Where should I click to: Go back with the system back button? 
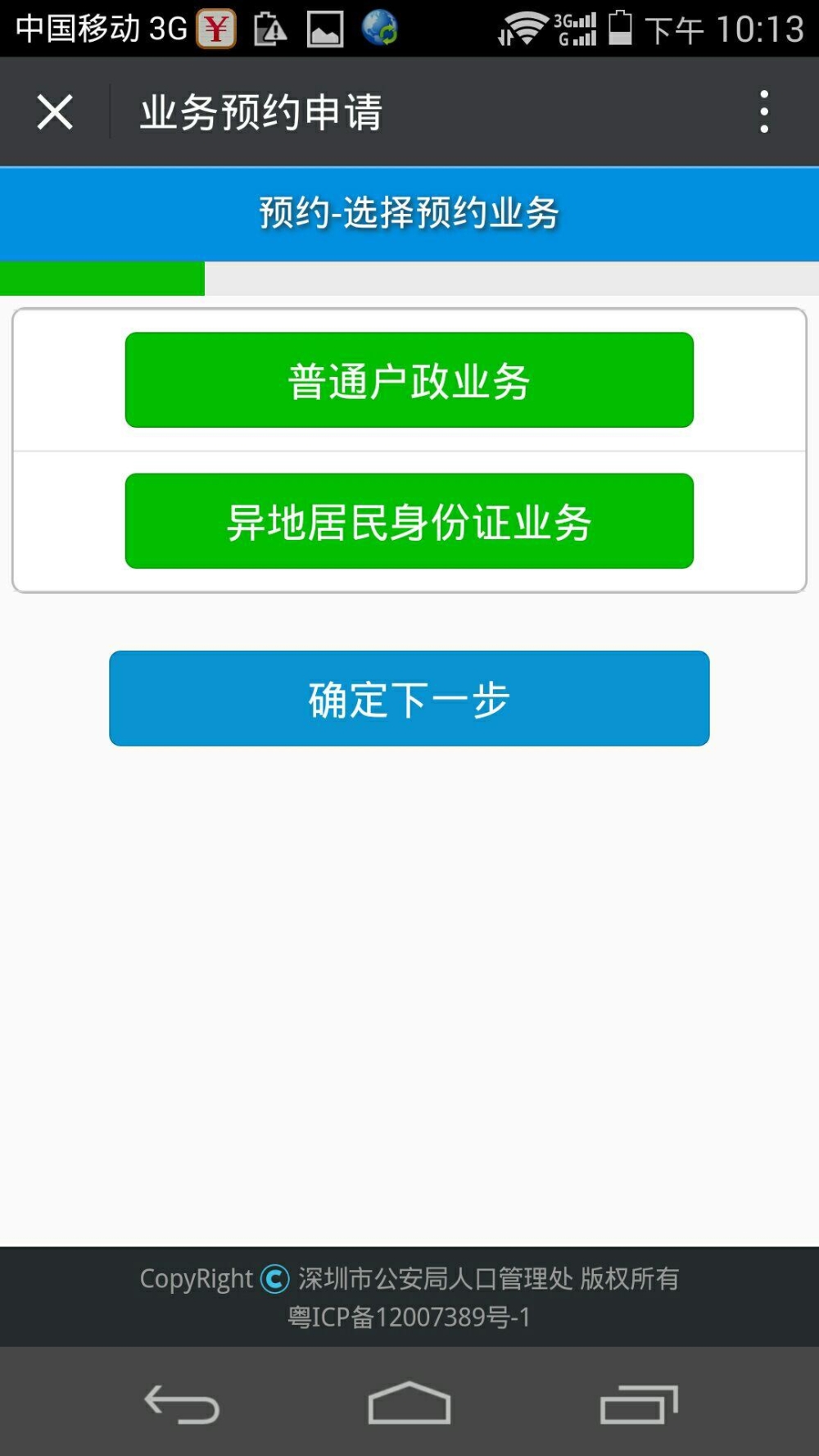(182, 1404)
